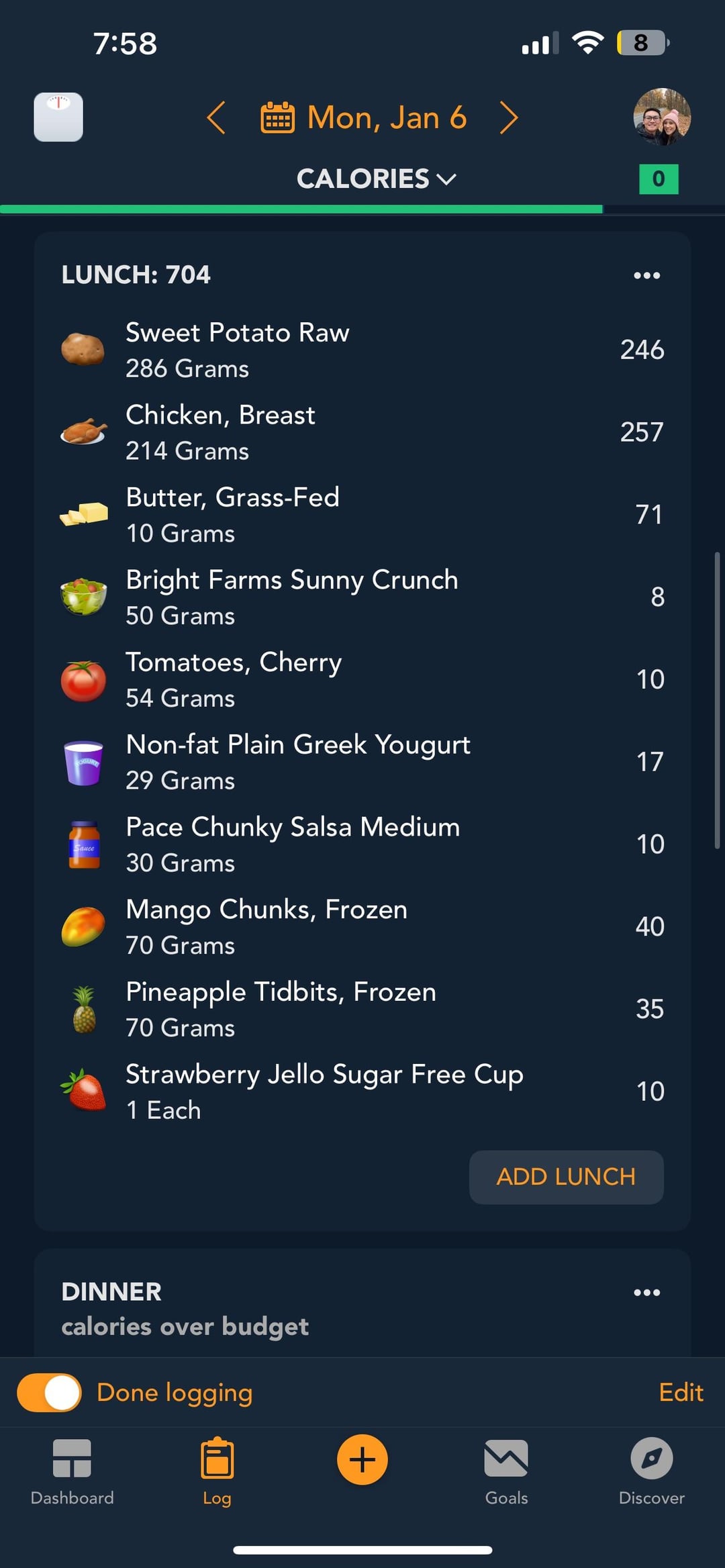Screen dimensions: 725x1568
Task: Switch to the Dashboard tab
Action: point(72,1471)
